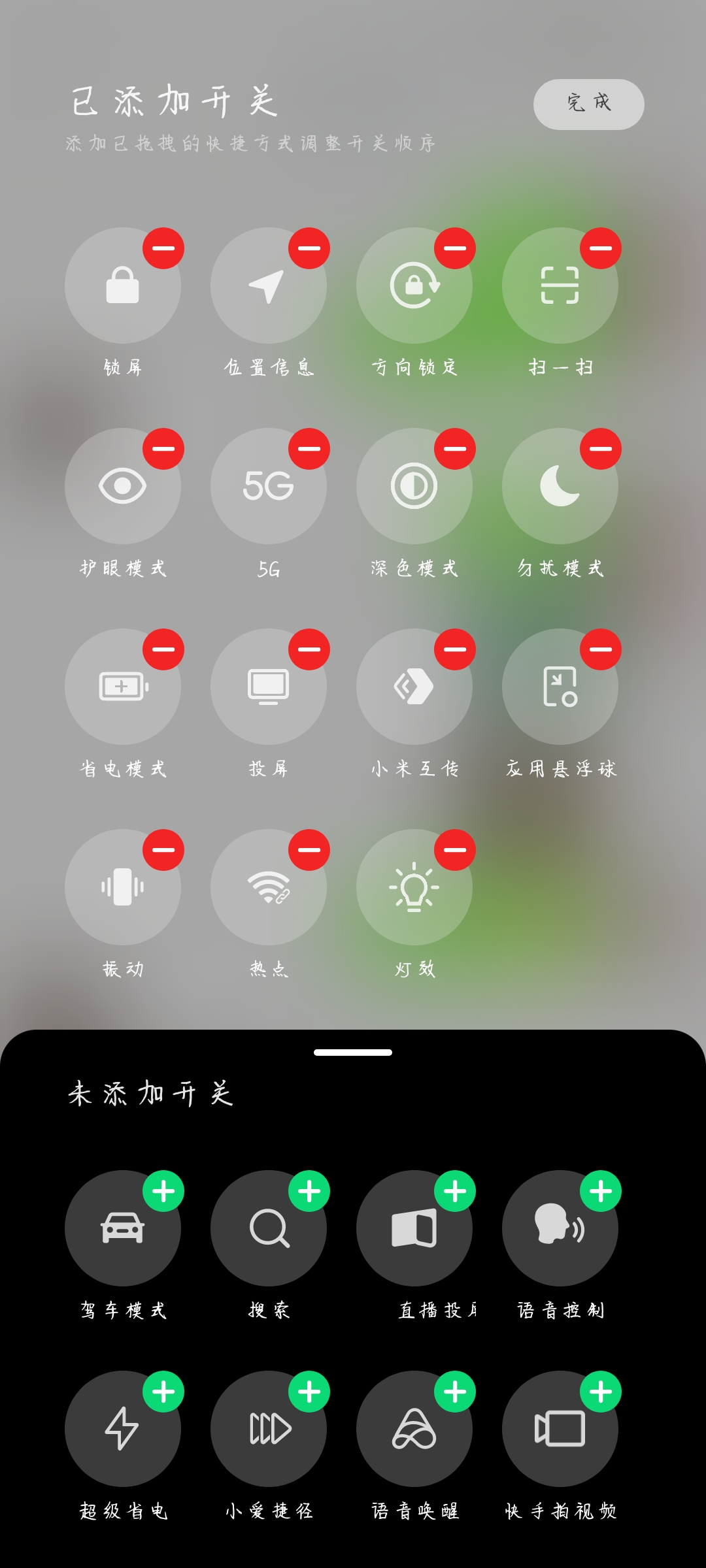706x1568 pixels.
Task: Remove the 护眼模式 switch
Action: tap(163, 449)
